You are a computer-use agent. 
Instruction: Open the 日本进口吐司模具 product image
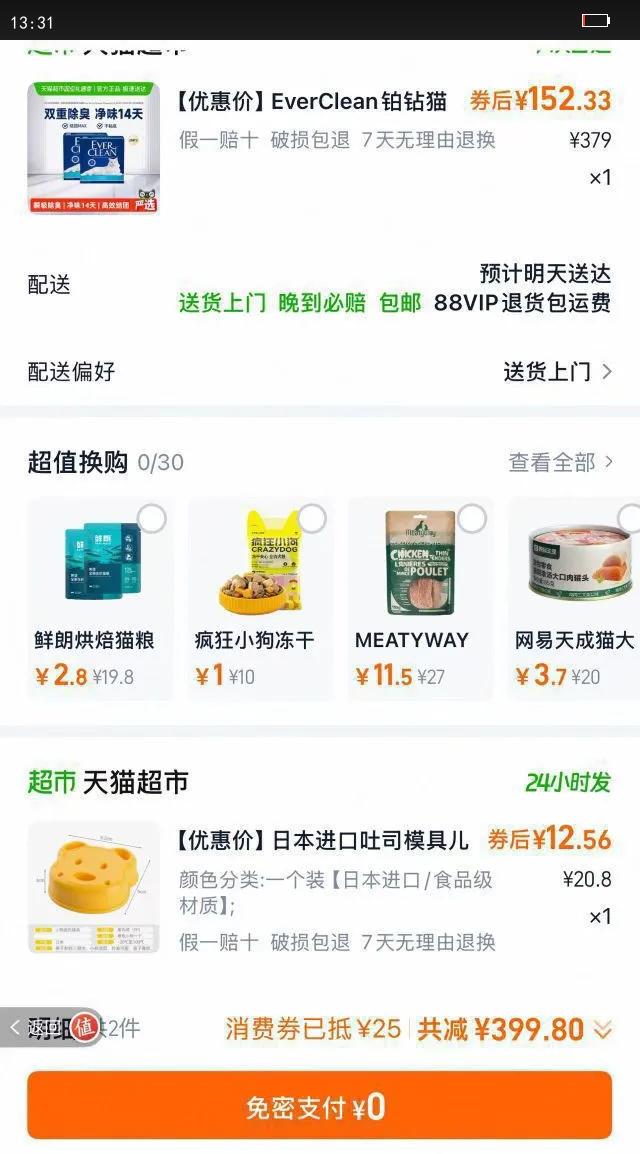93,887
